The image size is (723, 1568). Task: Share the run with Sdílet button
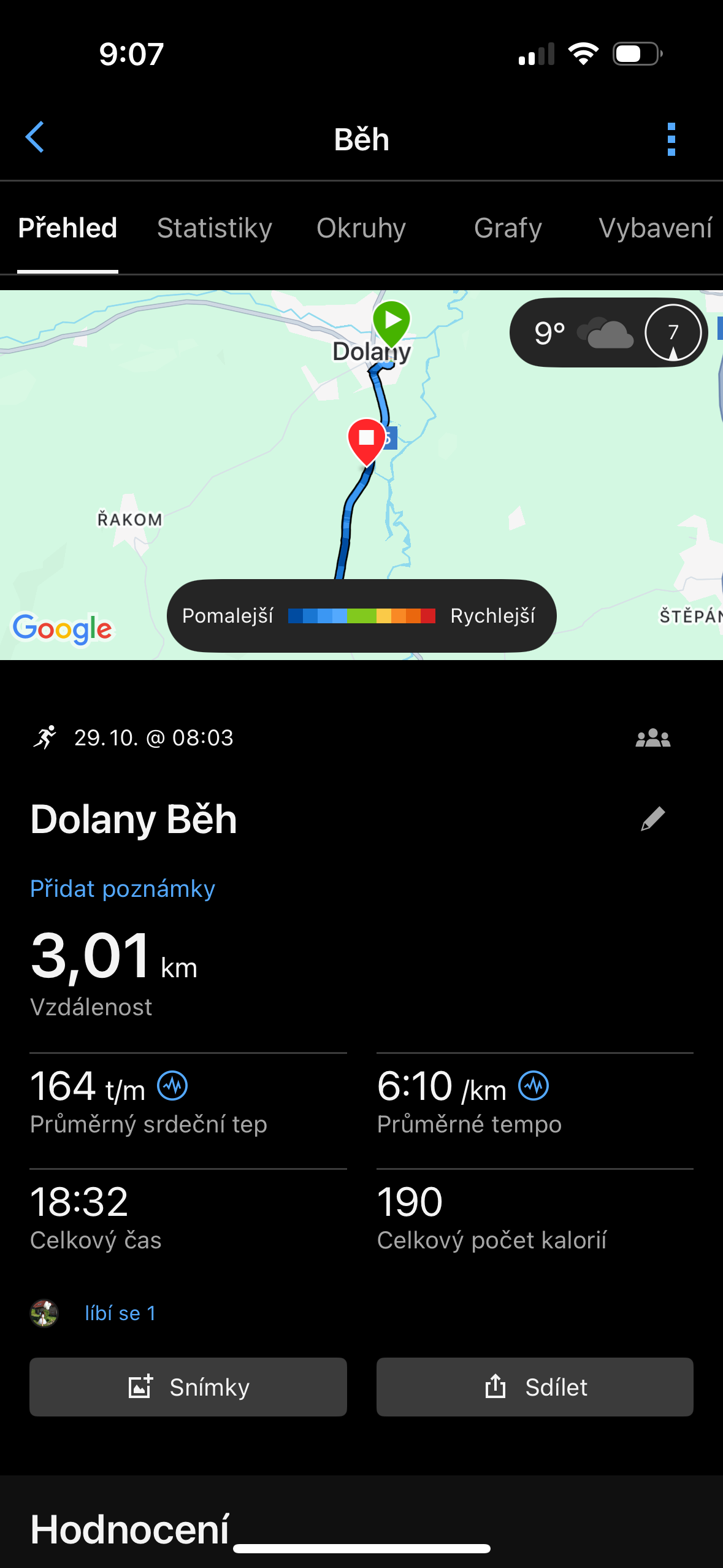535,1387
